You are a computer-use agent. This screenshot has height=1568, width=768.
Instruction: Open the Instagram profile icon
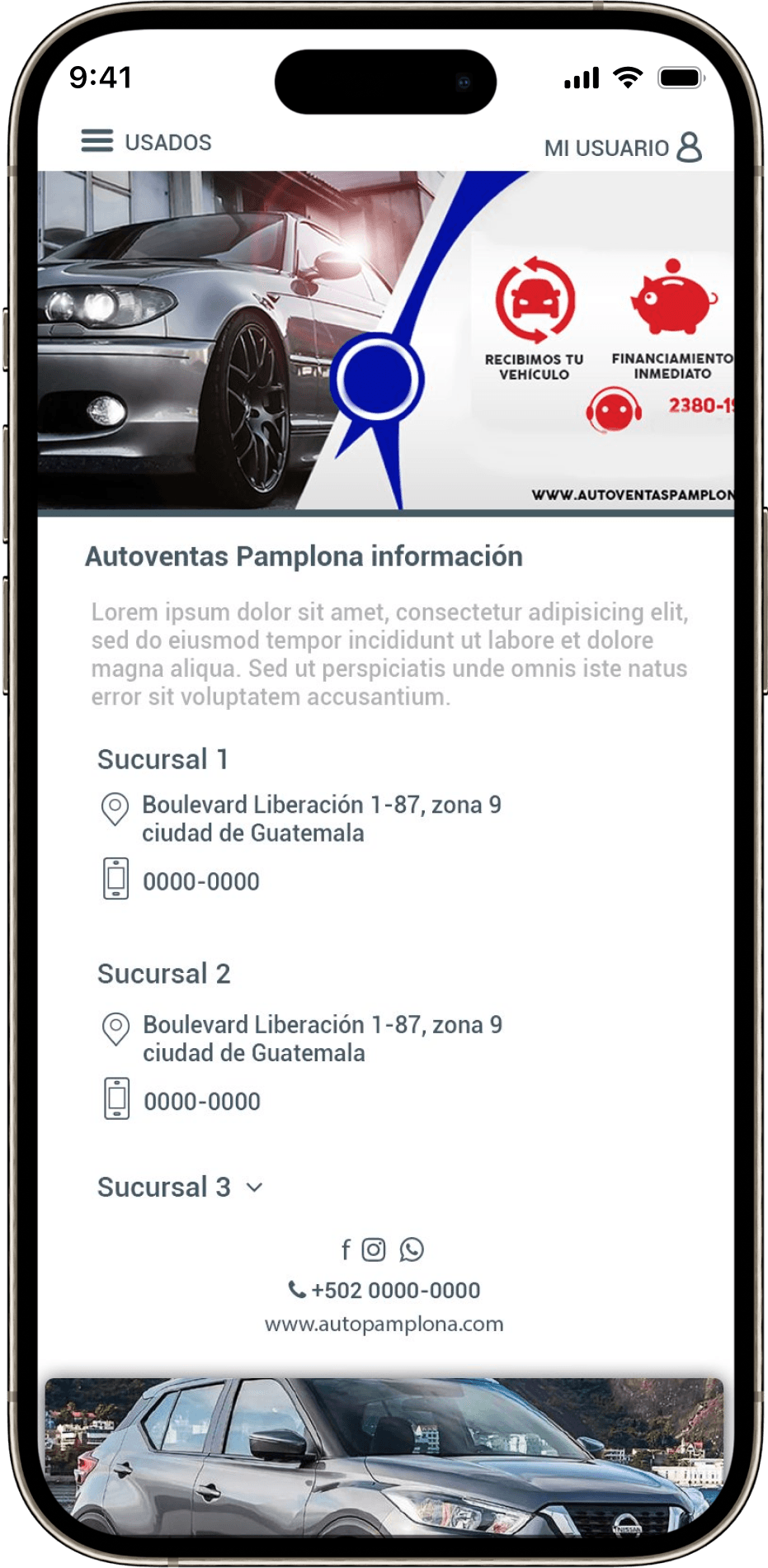pos(374,1249)
